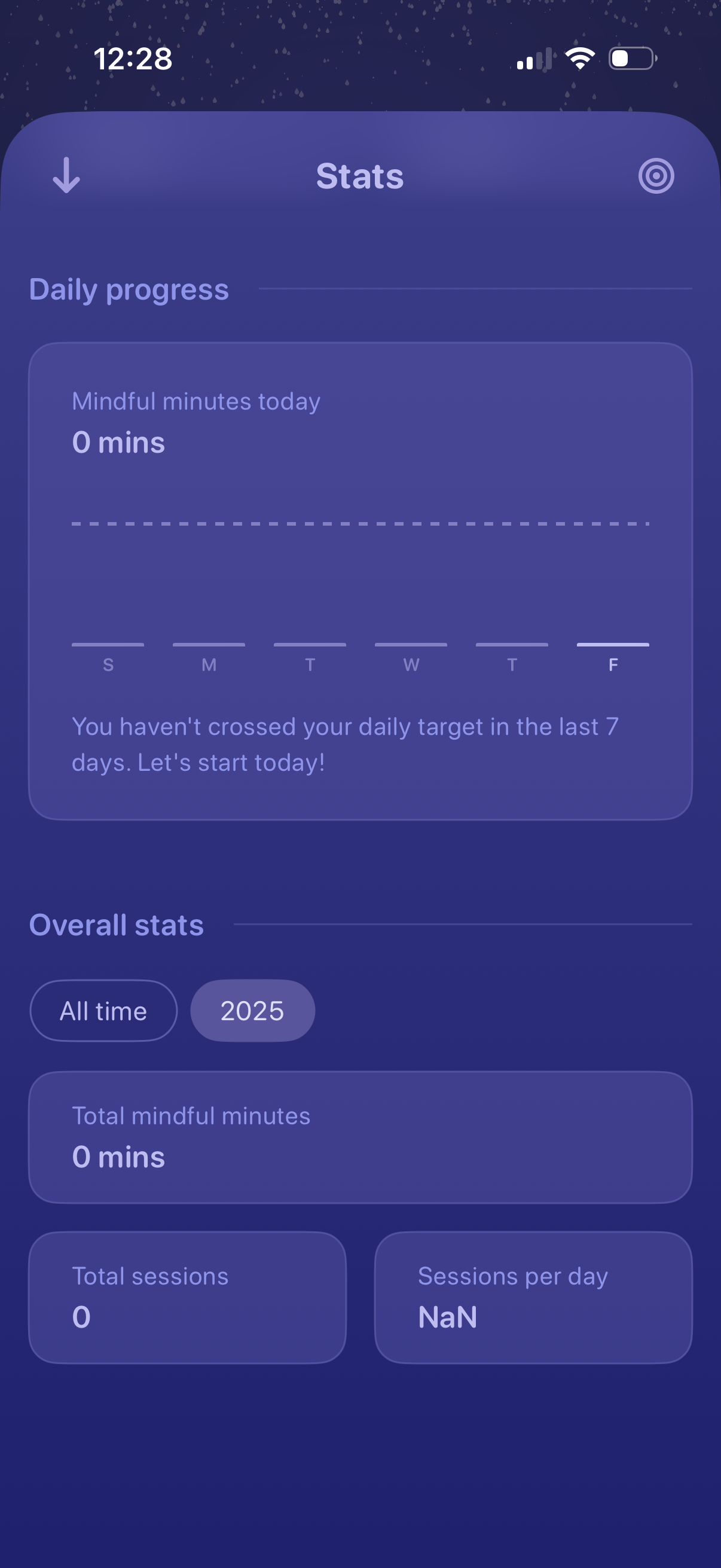Open daily goal settings via target icon
This screenshot has height=1568, width=721.
point(656,176)
